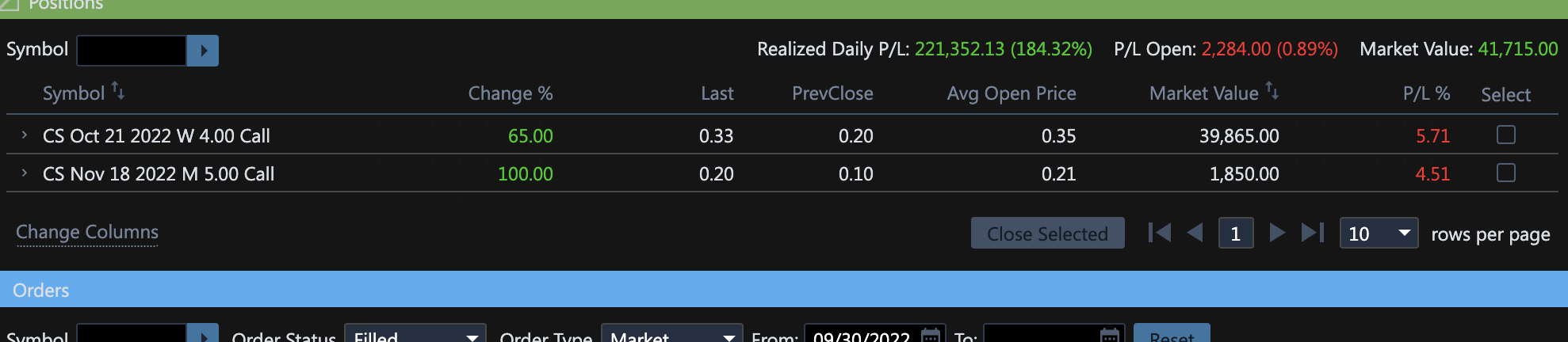Expand the CS Oct 21 2022 Call row
This screenshot has width=1568, height=342.
[x=25, y=135]
